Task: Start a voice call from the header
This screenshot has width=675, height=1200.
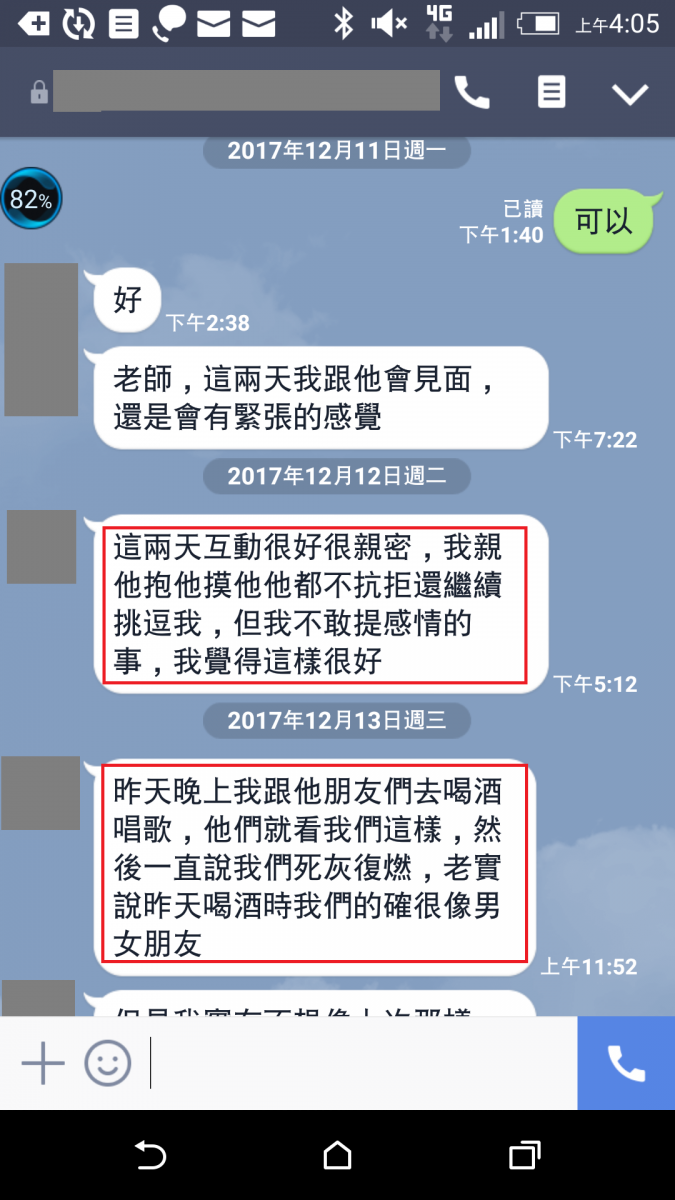Action: (472, 93)
